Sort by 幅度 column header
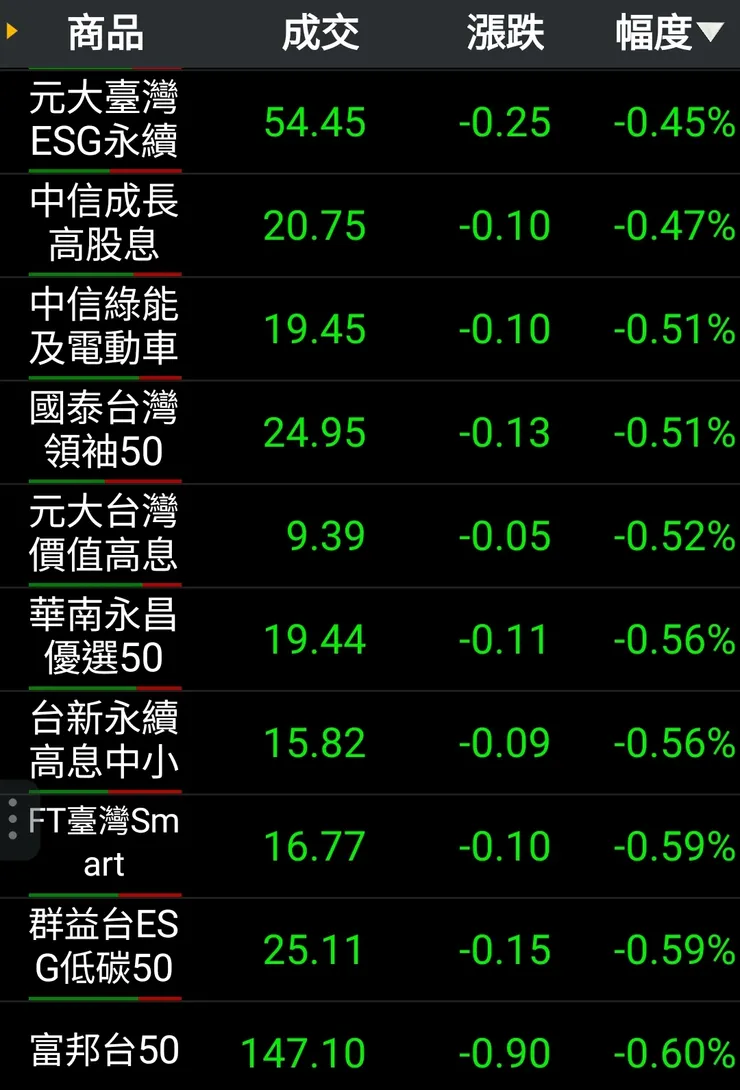 point(668,34)
